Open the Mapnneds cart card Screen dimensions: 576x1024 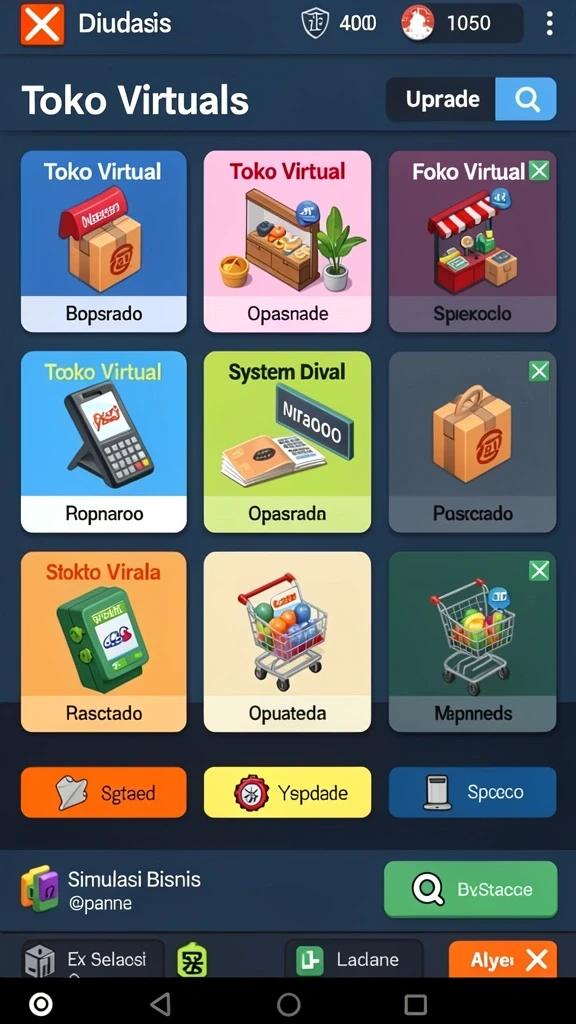click(472, 642)
